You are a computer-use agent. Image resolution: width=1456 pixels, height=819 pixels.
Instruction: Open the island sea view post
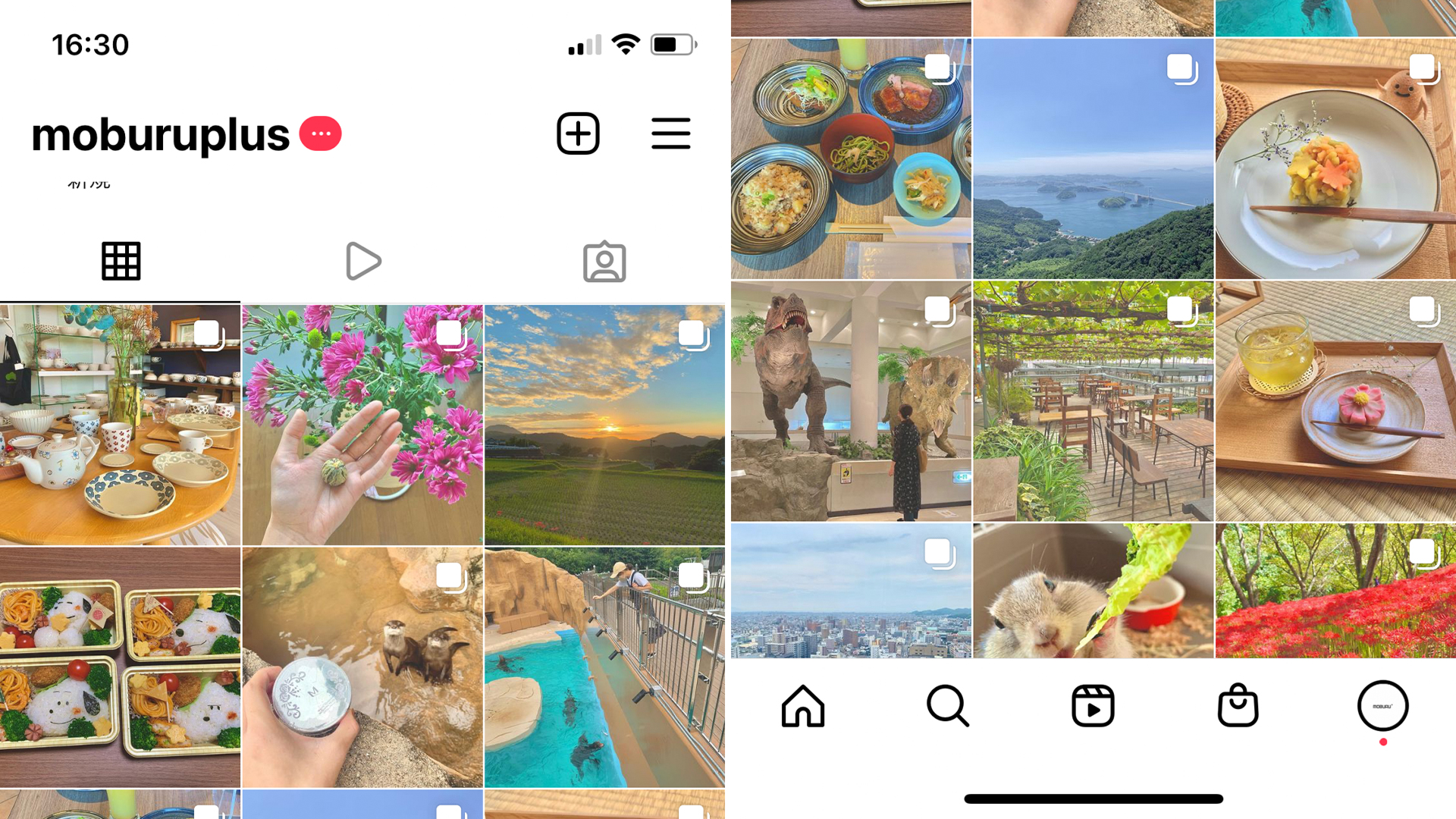tap(1093, 159)
